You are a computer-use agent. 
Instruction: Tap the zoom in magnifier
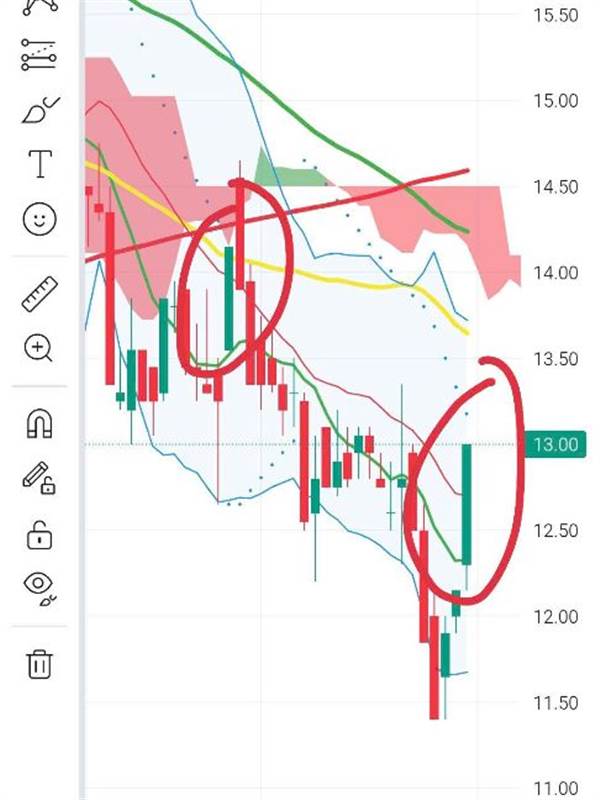pos(40,348)
